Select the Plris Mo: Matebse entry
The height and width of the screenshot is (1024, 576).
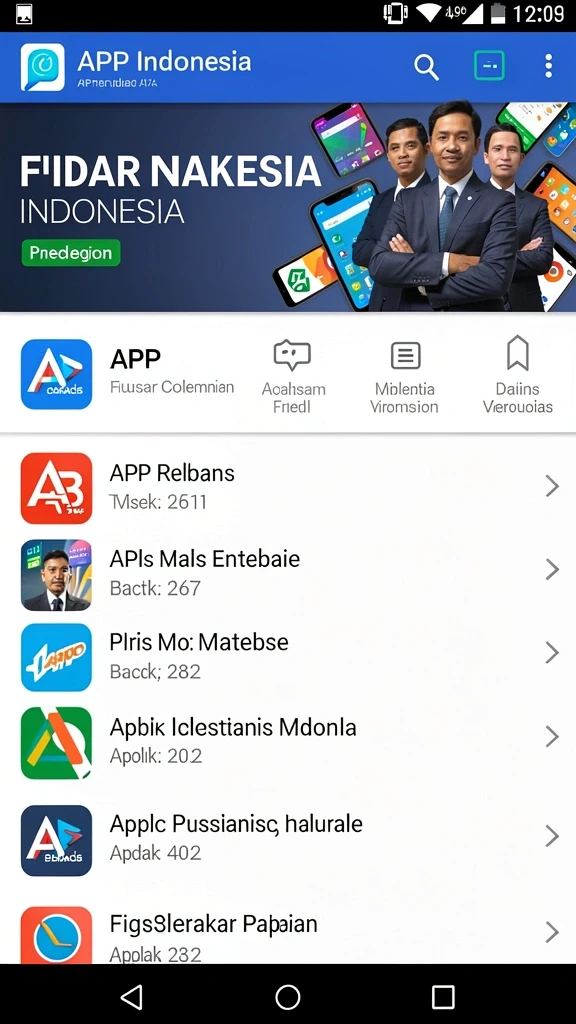(x=288, y=656)
